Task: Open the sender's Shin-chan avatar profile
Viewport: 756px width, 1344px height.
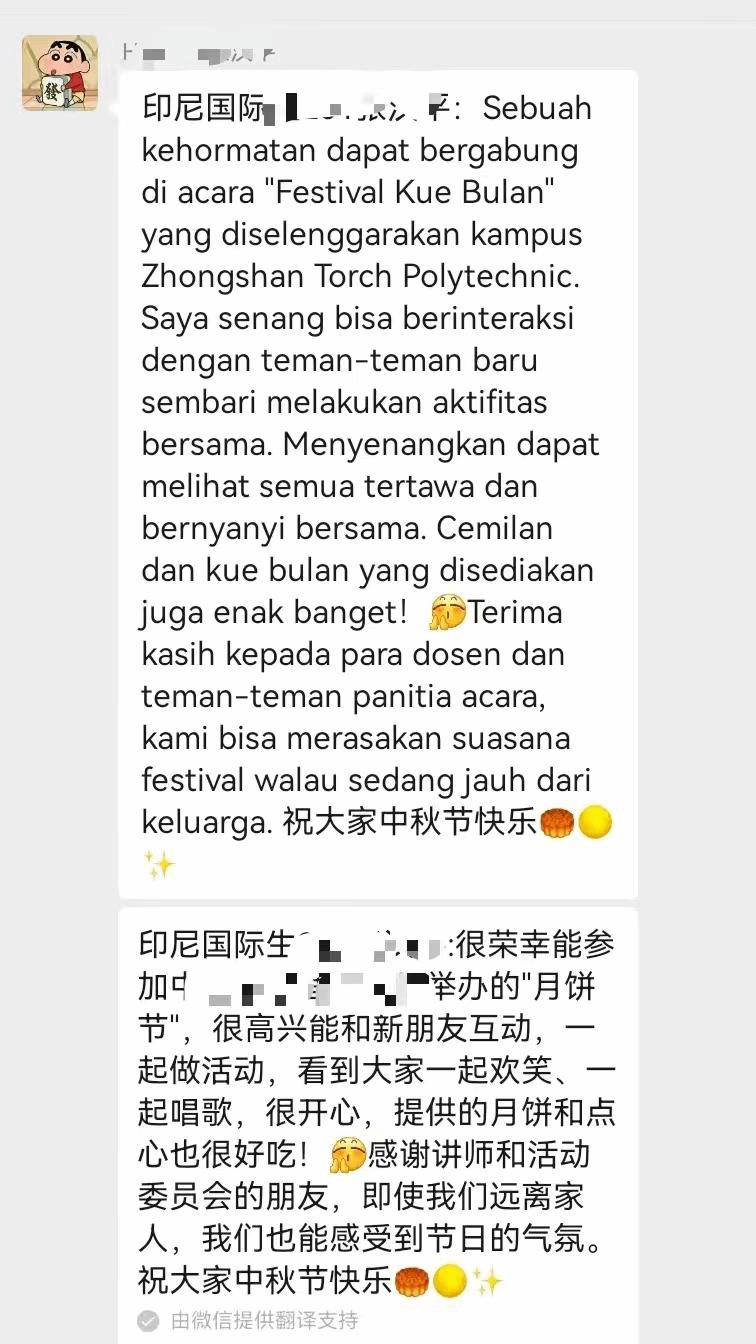Action: [x=60, y=73]
